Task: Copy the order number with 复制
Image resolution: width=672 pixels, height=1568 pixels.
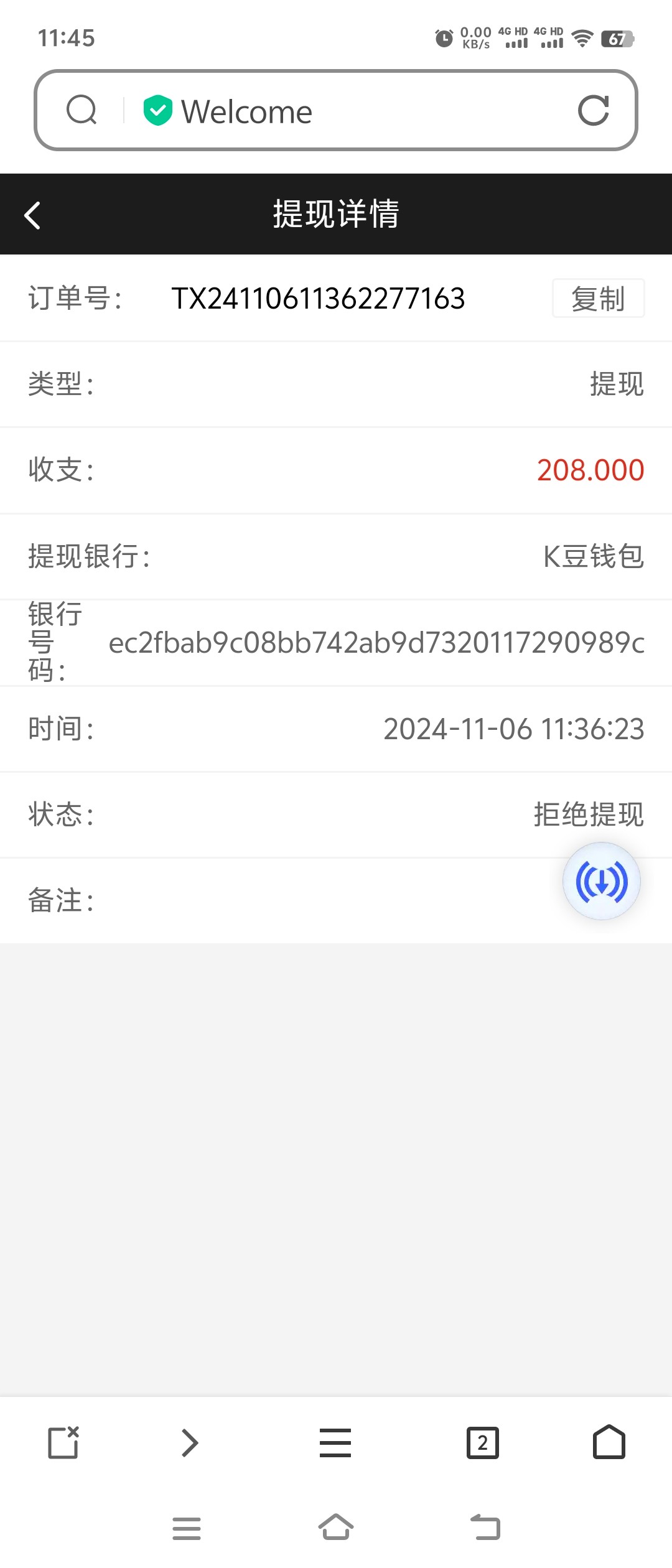Action: [598, 299]
